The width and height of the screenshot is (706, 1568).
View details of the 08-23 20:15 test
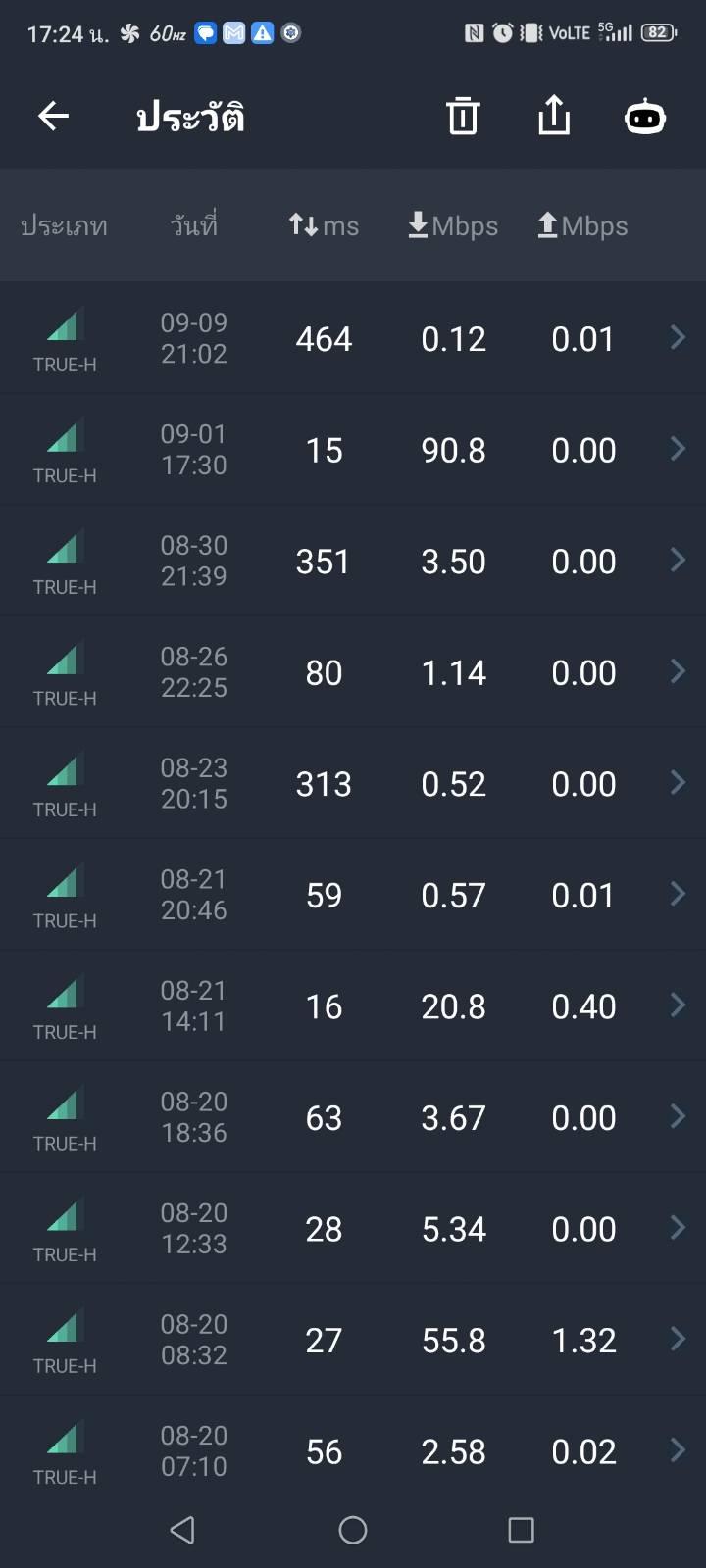pyautogui.click(x=353, y=784)
